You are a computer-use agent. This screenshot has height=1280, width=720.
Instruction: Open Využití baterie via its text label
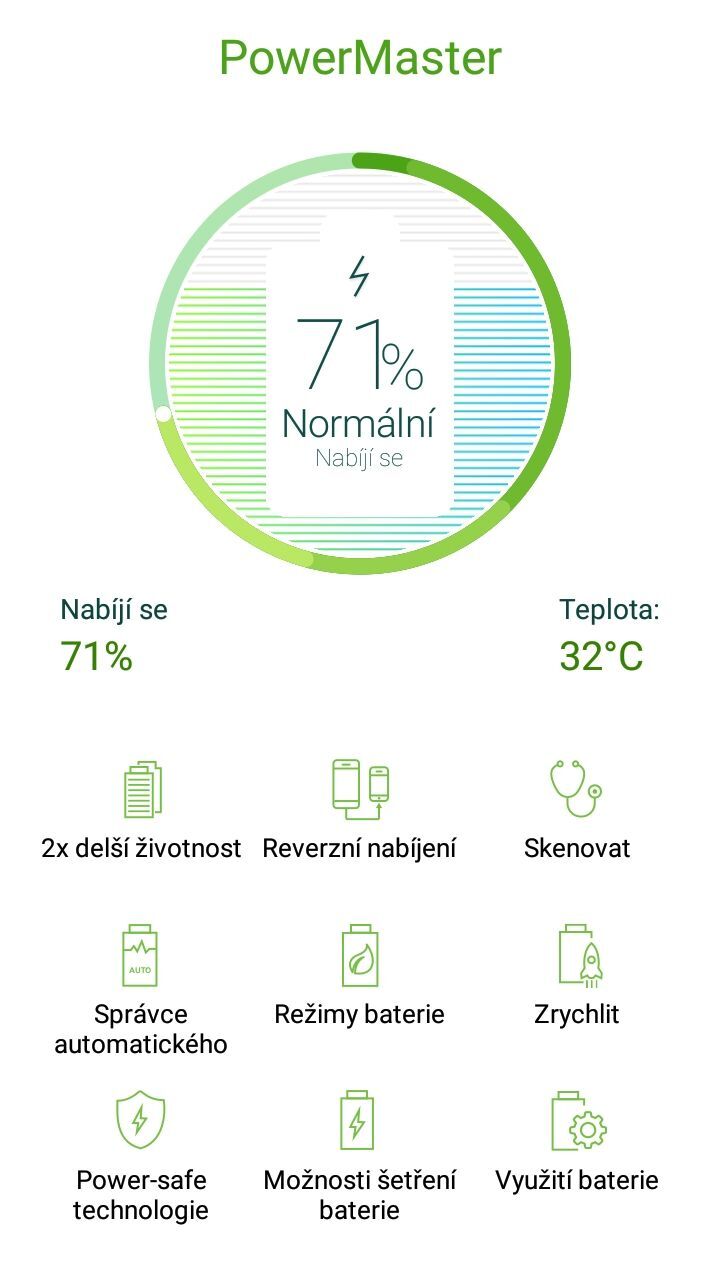[x=577, y=1180]
